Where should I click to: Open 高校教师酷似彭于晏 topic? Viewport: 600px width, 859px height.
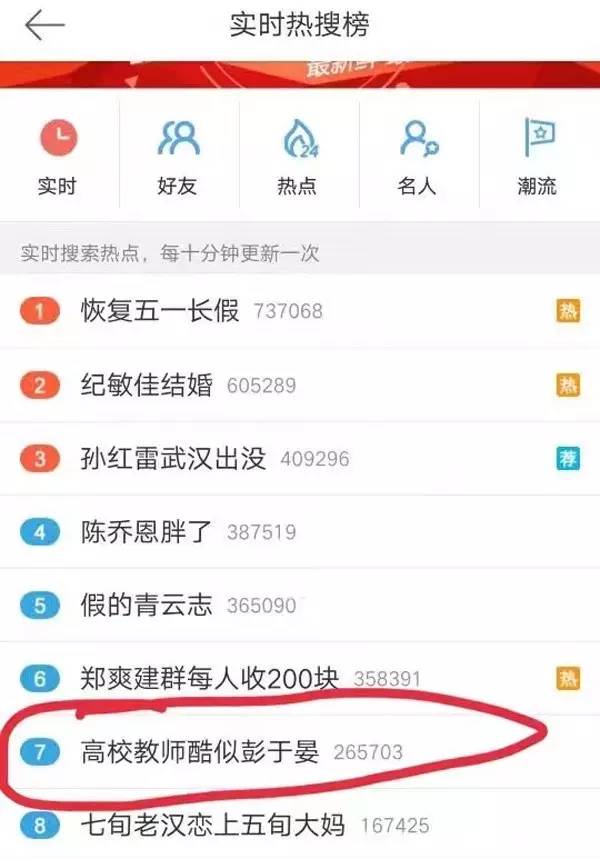pos(200,752)
